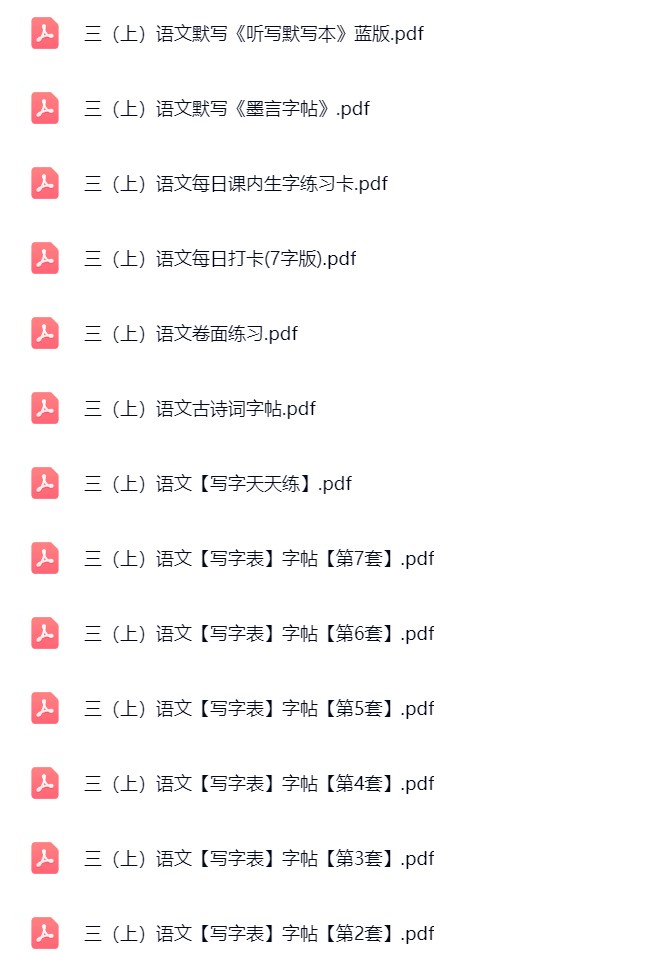Select 语文每日打卡(7字版).pdf
The image size is (664, 956).
click(220, 259)
